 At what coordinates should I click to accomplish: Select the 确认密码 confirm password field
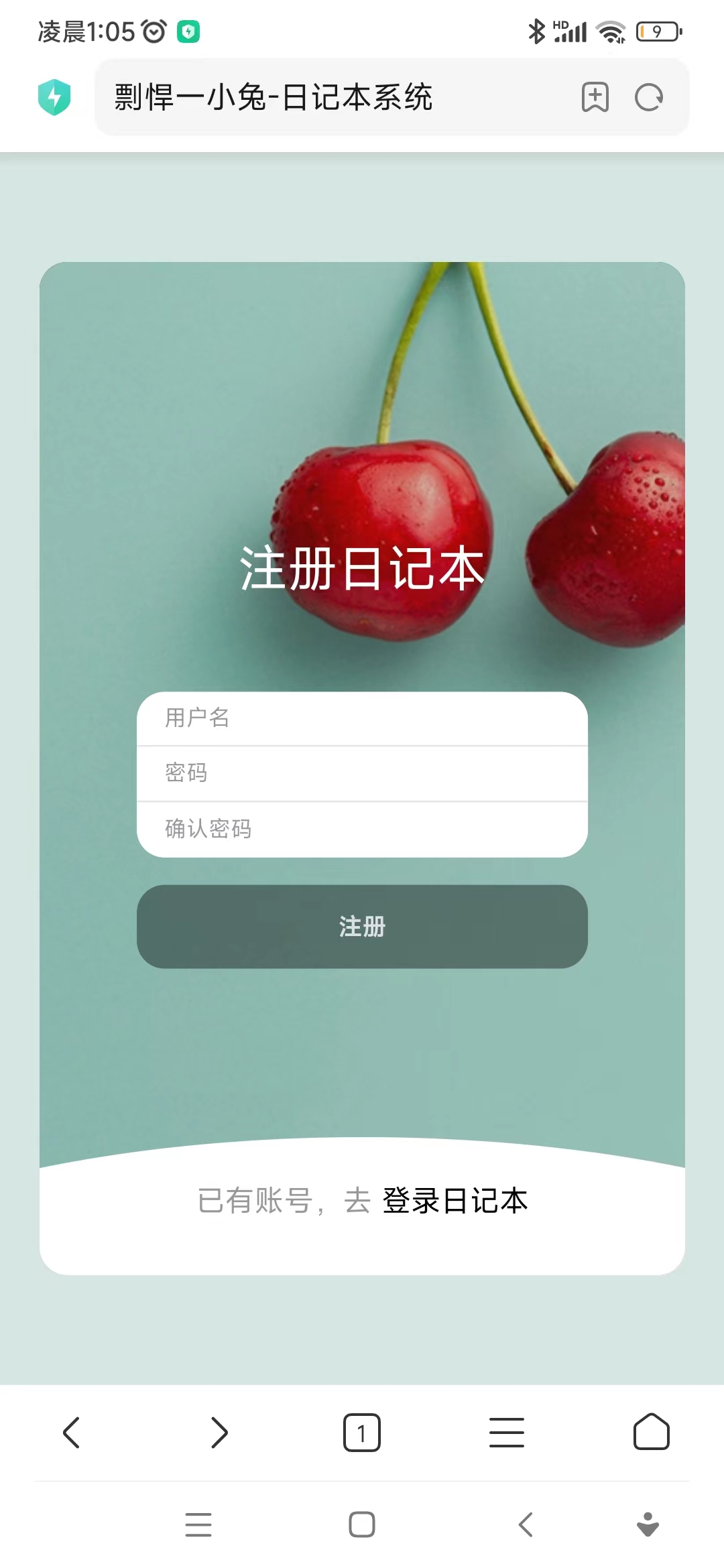click(x=362, y=829)
